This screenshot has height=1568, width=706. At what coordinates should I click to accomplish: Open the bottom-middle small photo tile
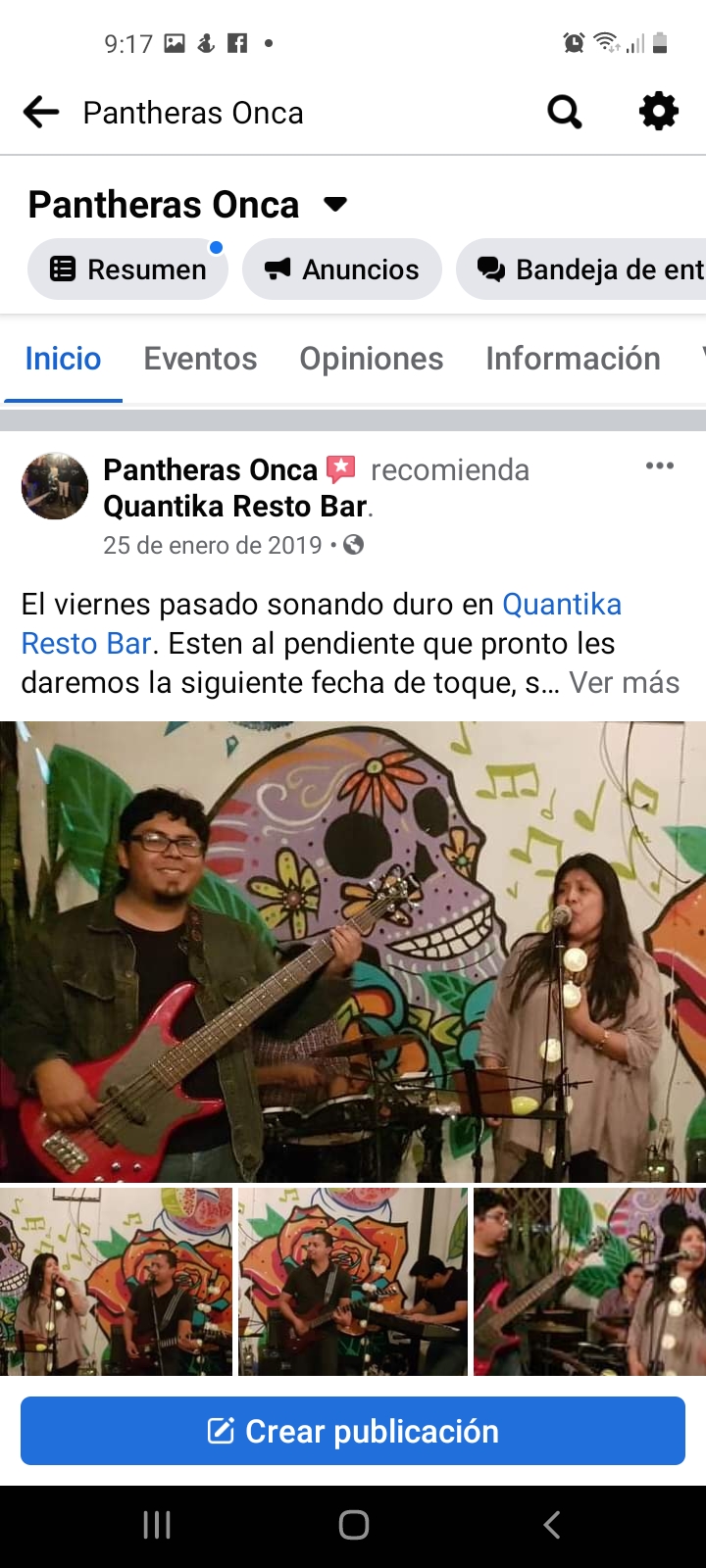[x=353, y=1282]
